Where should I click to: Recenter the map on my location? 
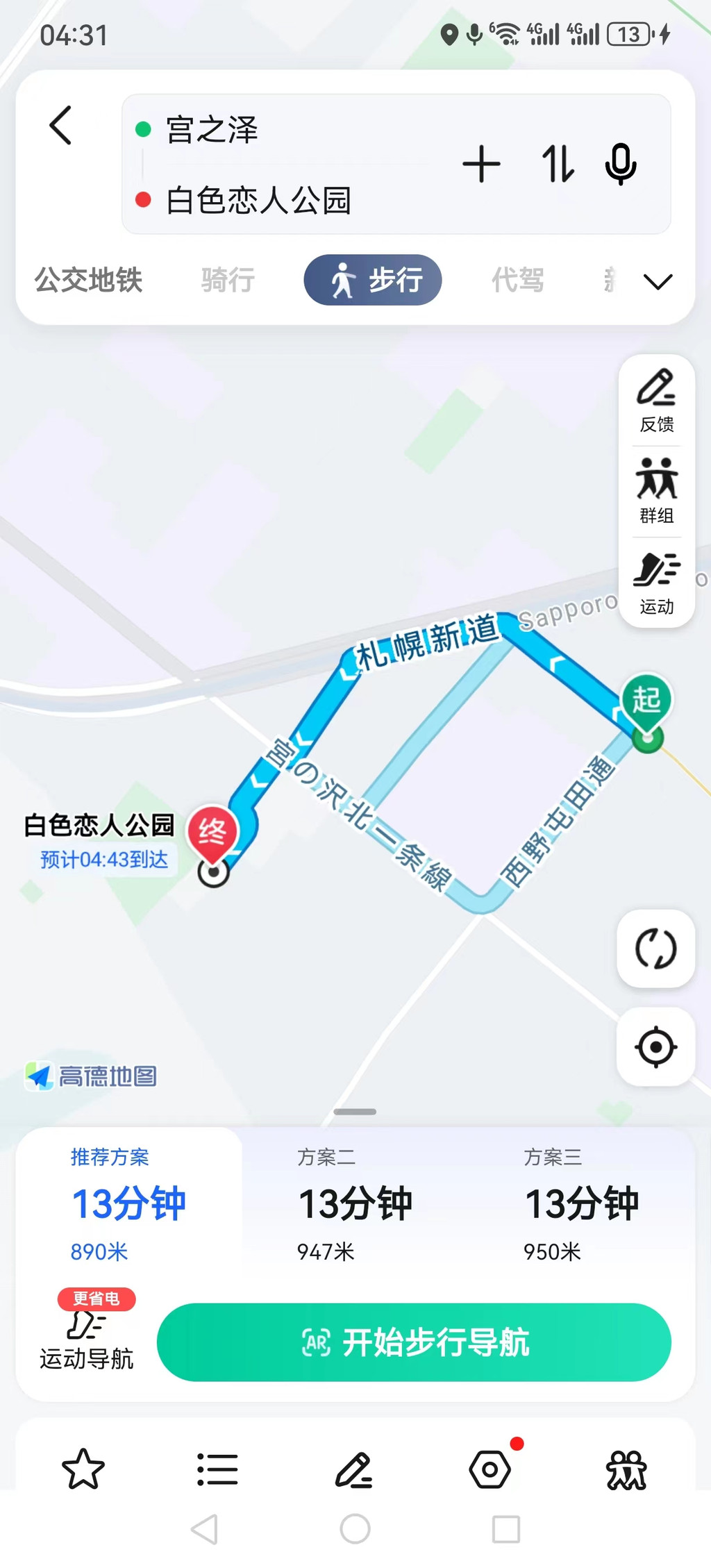[655, 1046]
